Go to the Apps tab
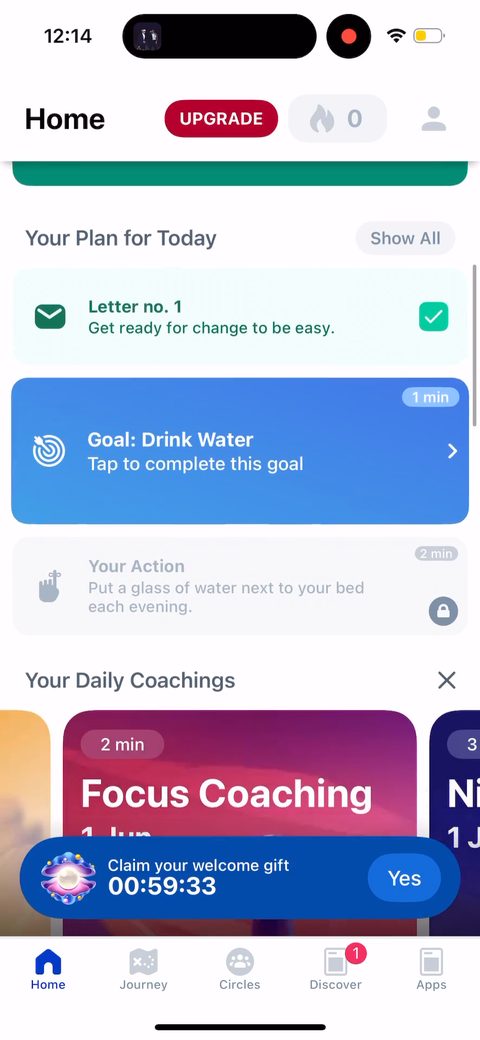 [x=432, y=969]
